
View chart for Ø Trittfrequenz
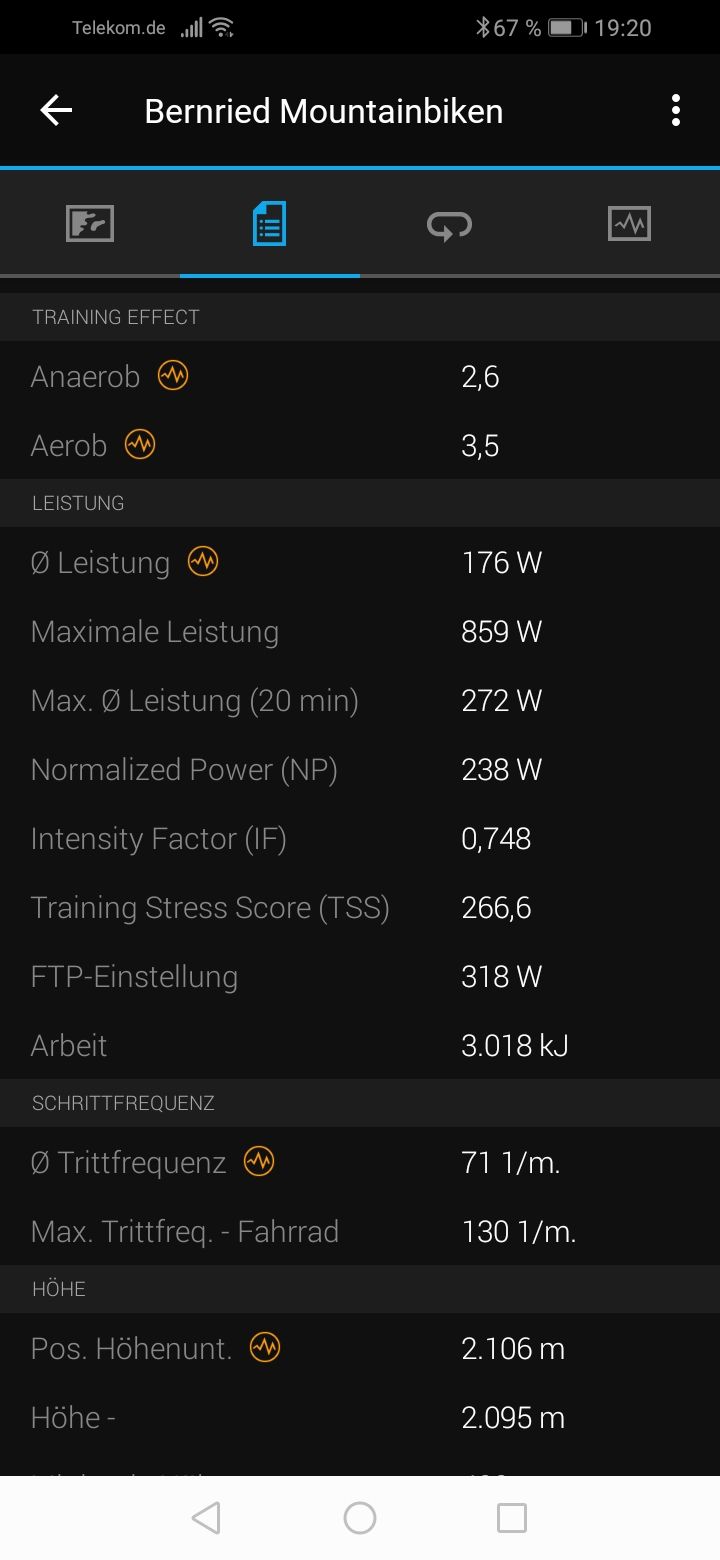coord(259,1161)
